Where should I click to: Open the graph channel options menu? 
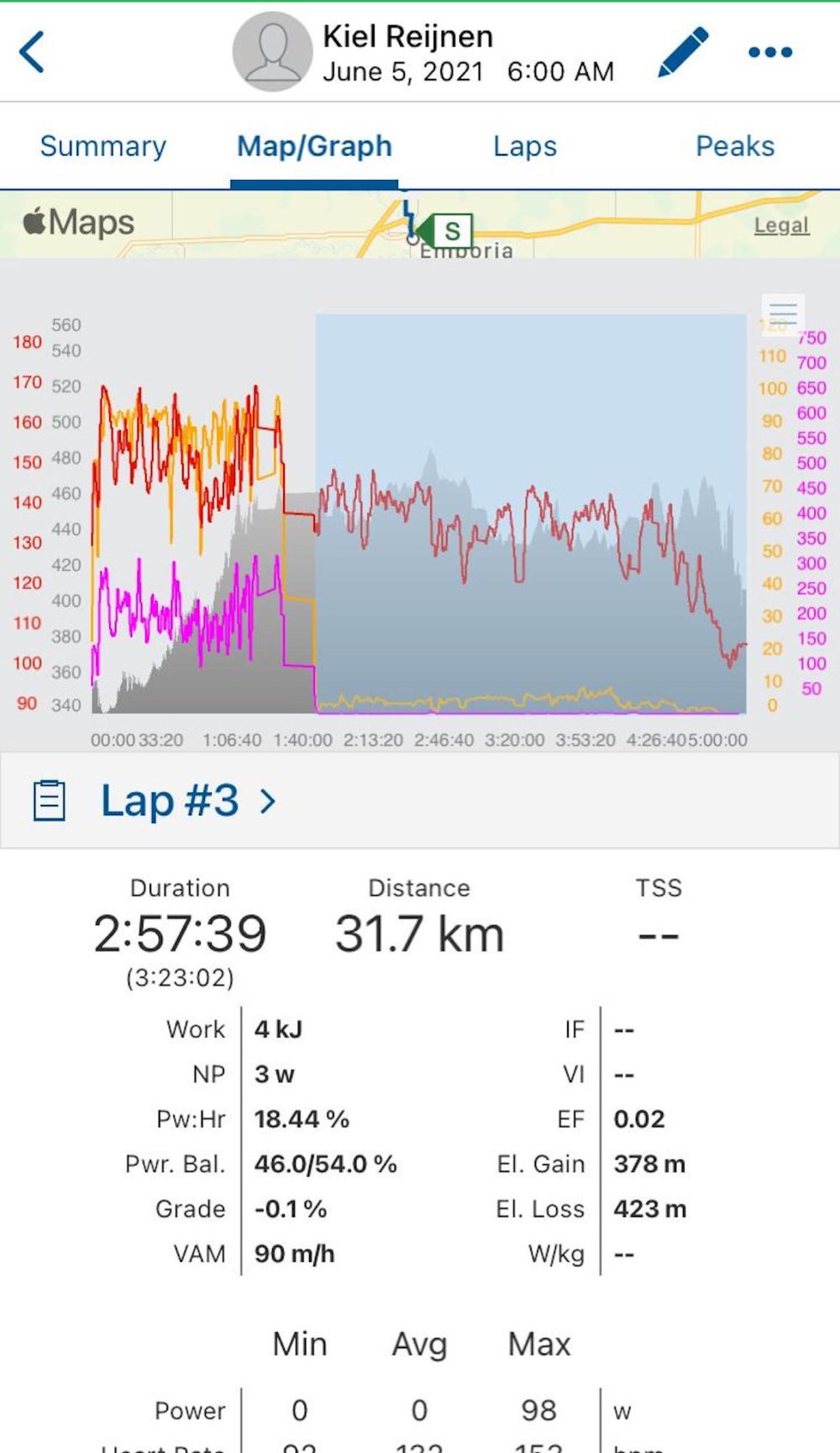click(x=783, y=314)
